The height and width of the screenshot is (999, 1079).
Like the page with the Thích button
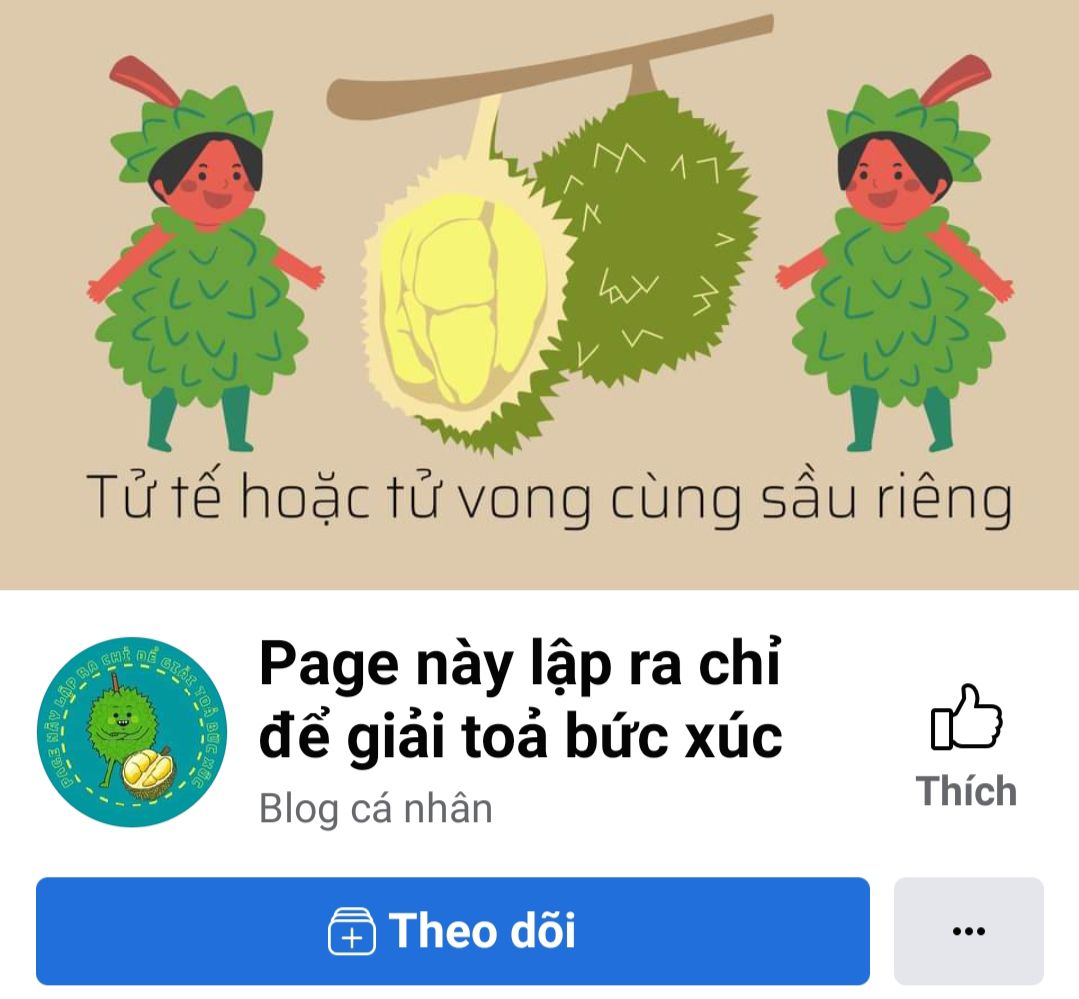tap(966, 745)
